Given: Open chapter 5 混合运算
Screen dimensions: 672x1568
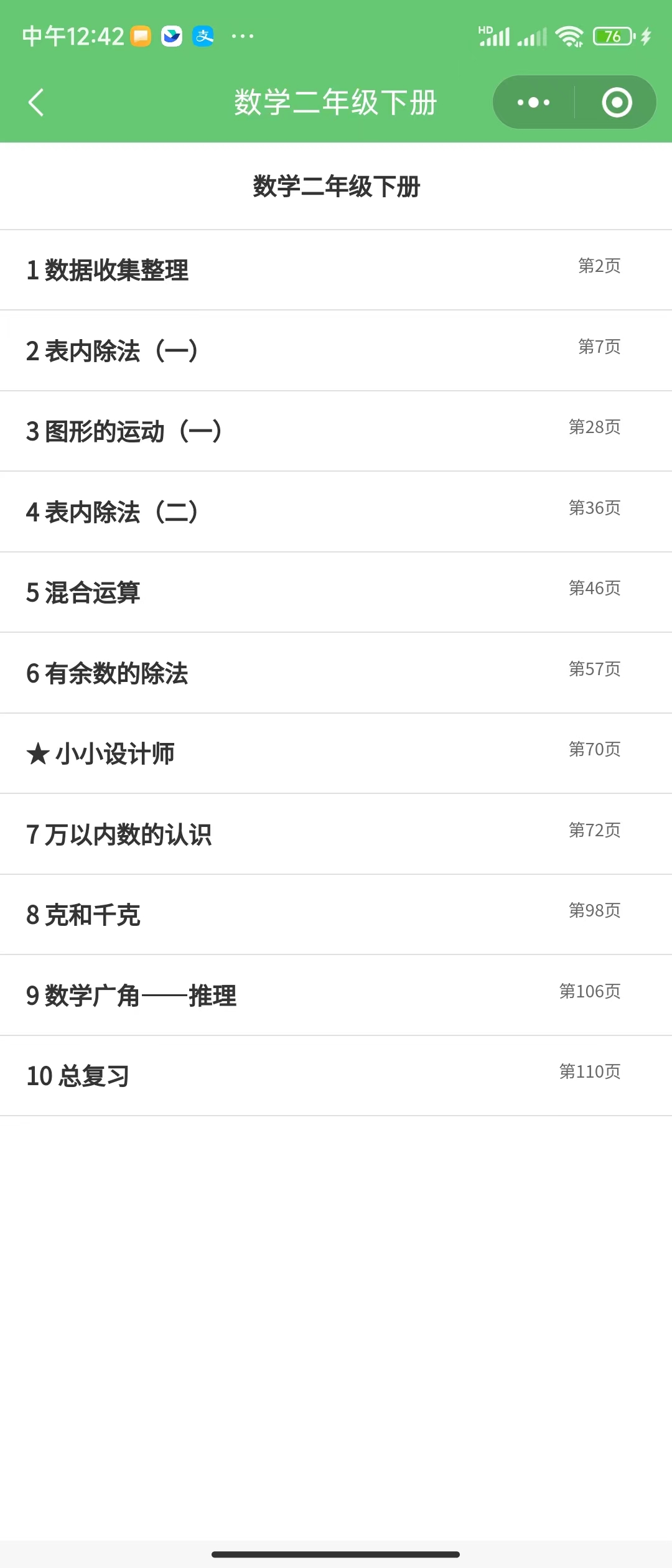Looking at the screenshot, I should pyautogui.click(x=83, y=592).
